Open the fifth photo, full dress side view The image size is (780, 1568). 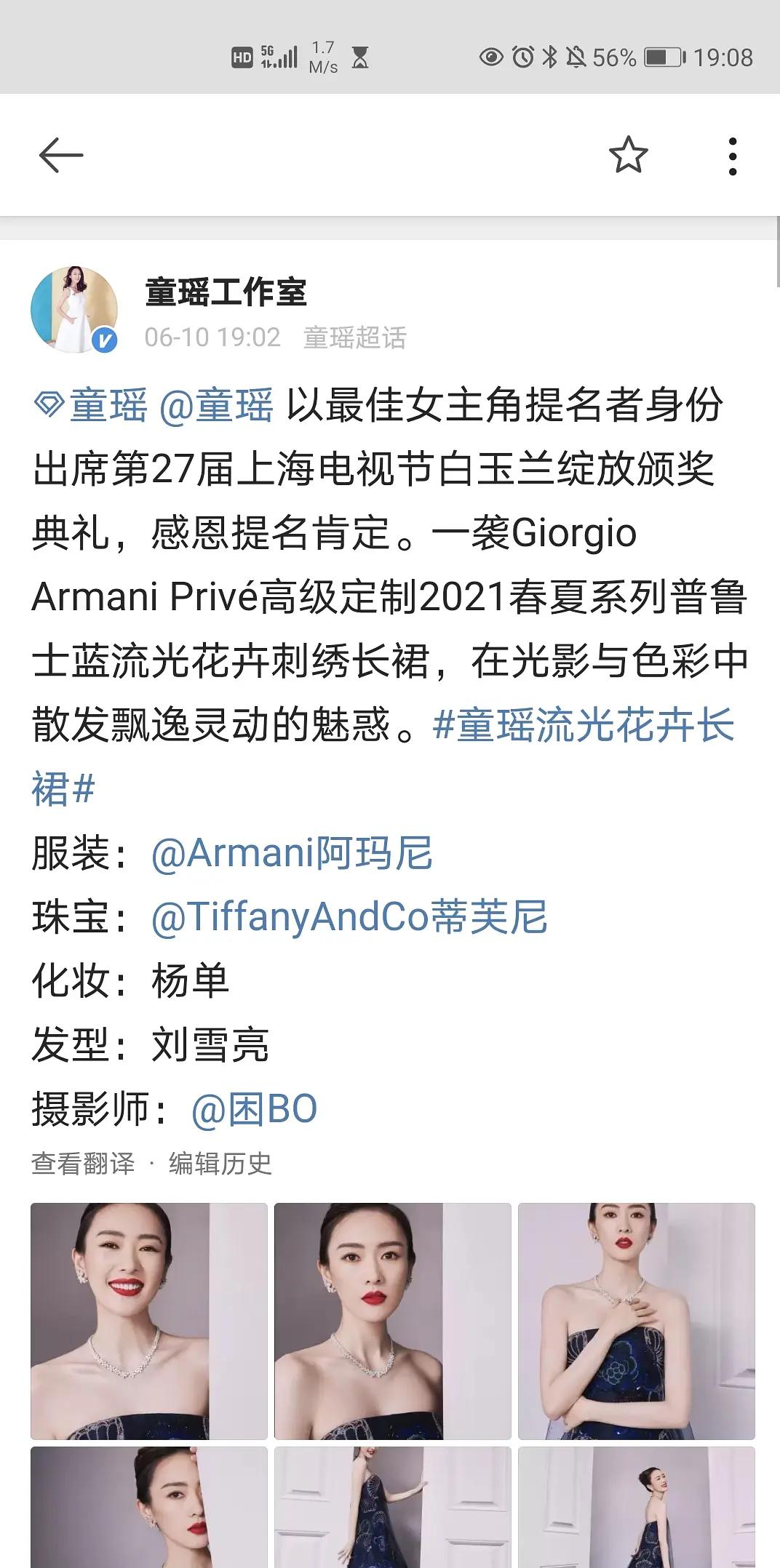pyautogui.click(x=392, y=1507)
